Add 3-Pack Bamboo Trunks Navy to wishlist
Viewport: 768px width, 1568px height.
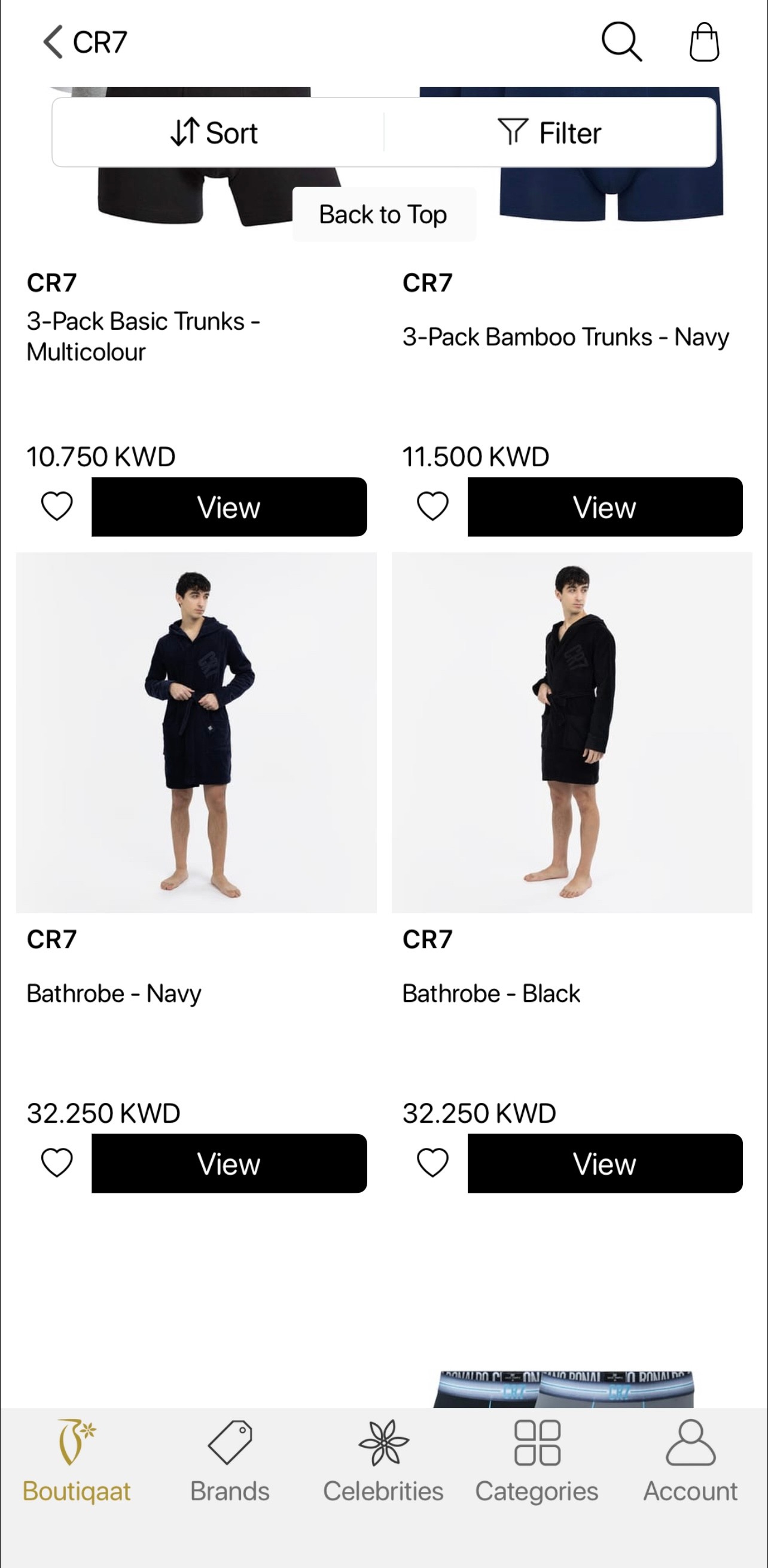[432, 506]
